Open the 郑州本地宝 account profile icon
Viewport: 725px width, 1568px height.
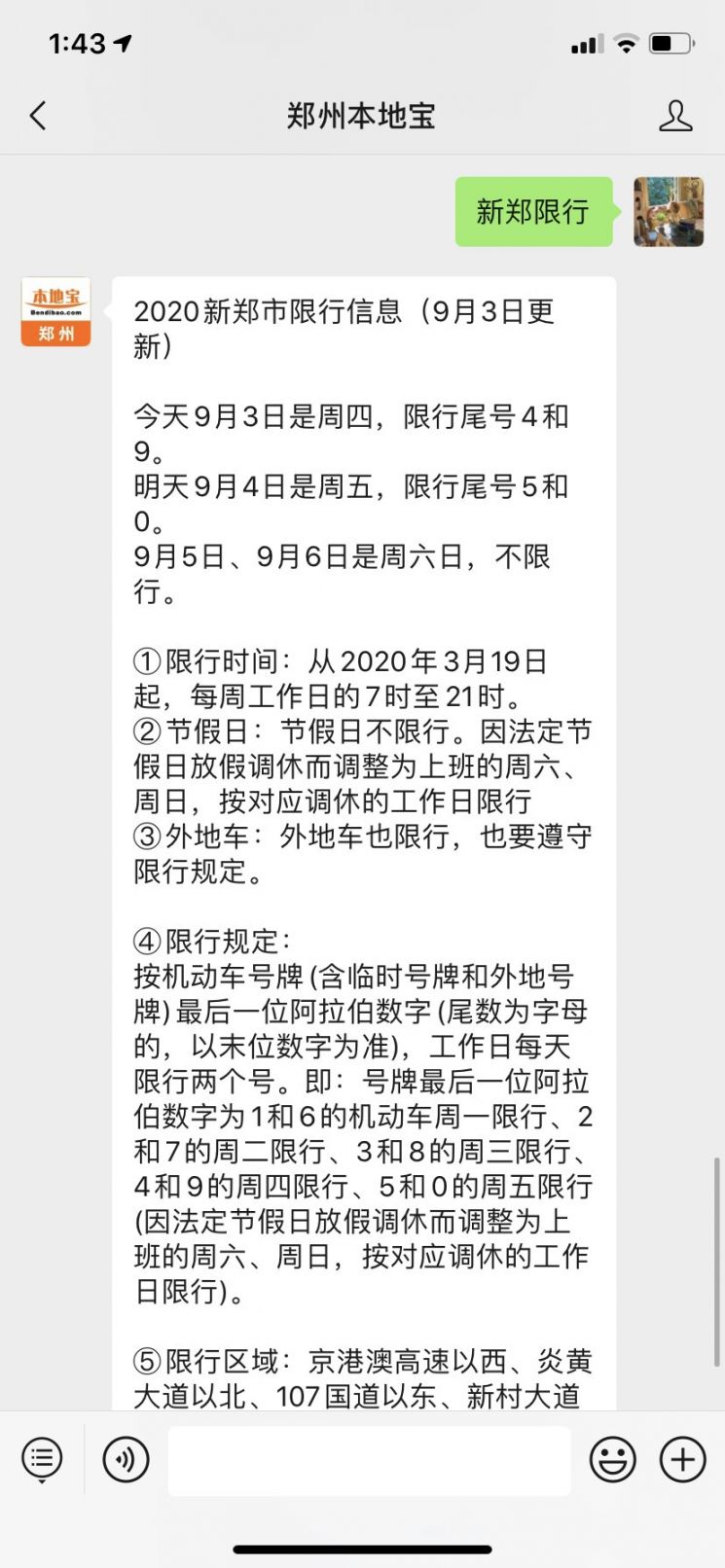tap(674, 116)
